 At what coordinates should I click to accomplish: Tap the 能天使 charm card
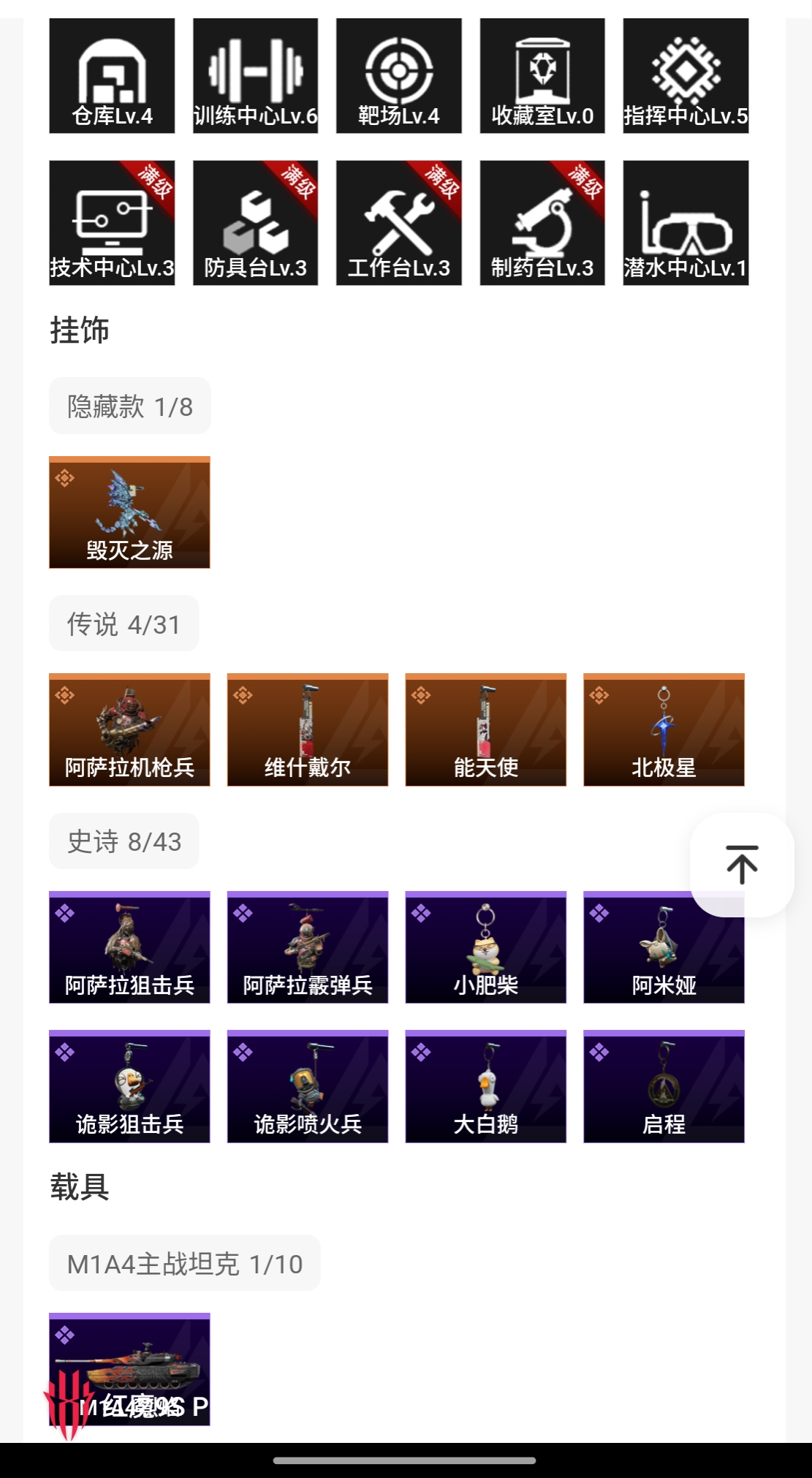click(486, 729)
